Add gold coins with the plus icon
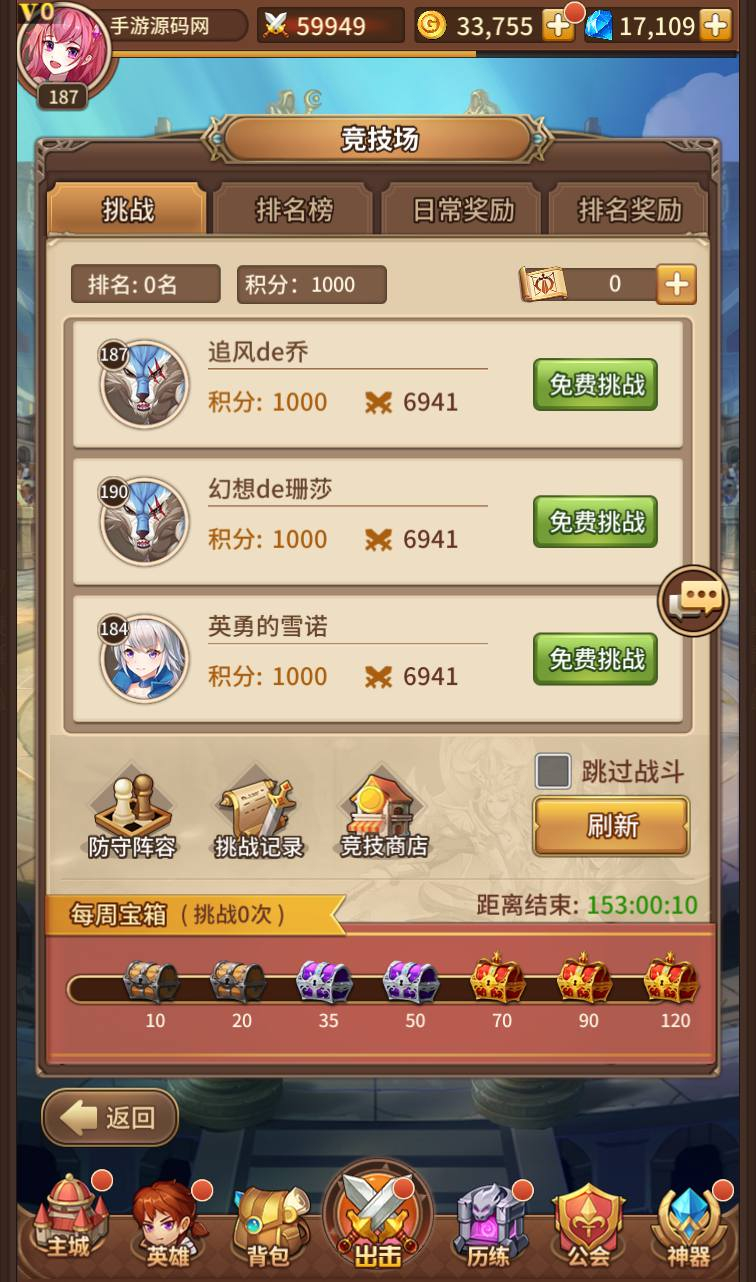Screen dimensions: 756x1282 pyautogui.click(x=559, y=25)
